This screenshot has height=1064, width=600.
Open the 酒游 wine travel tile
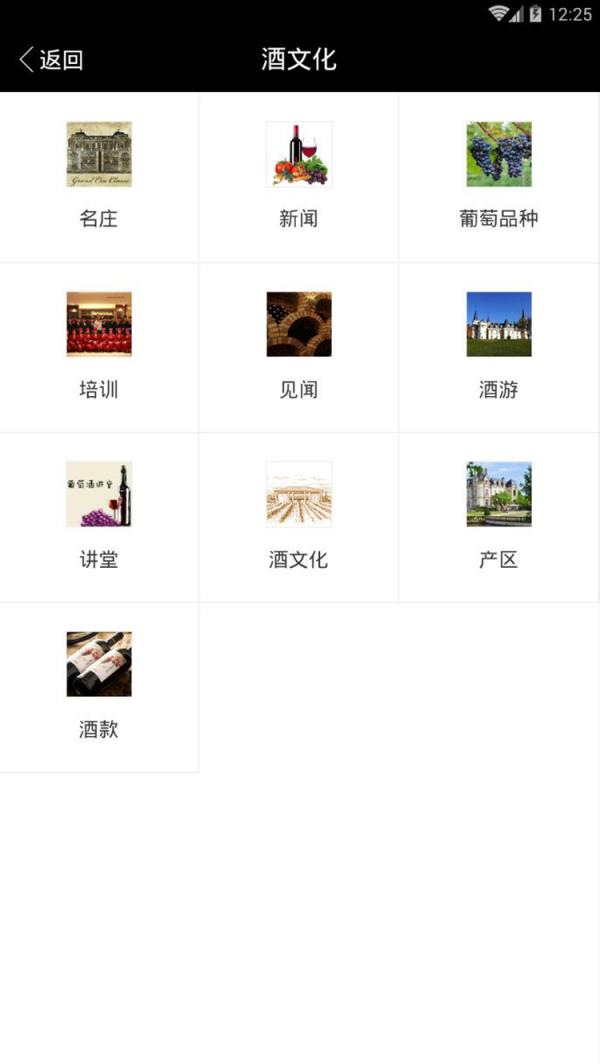(499, 347)
